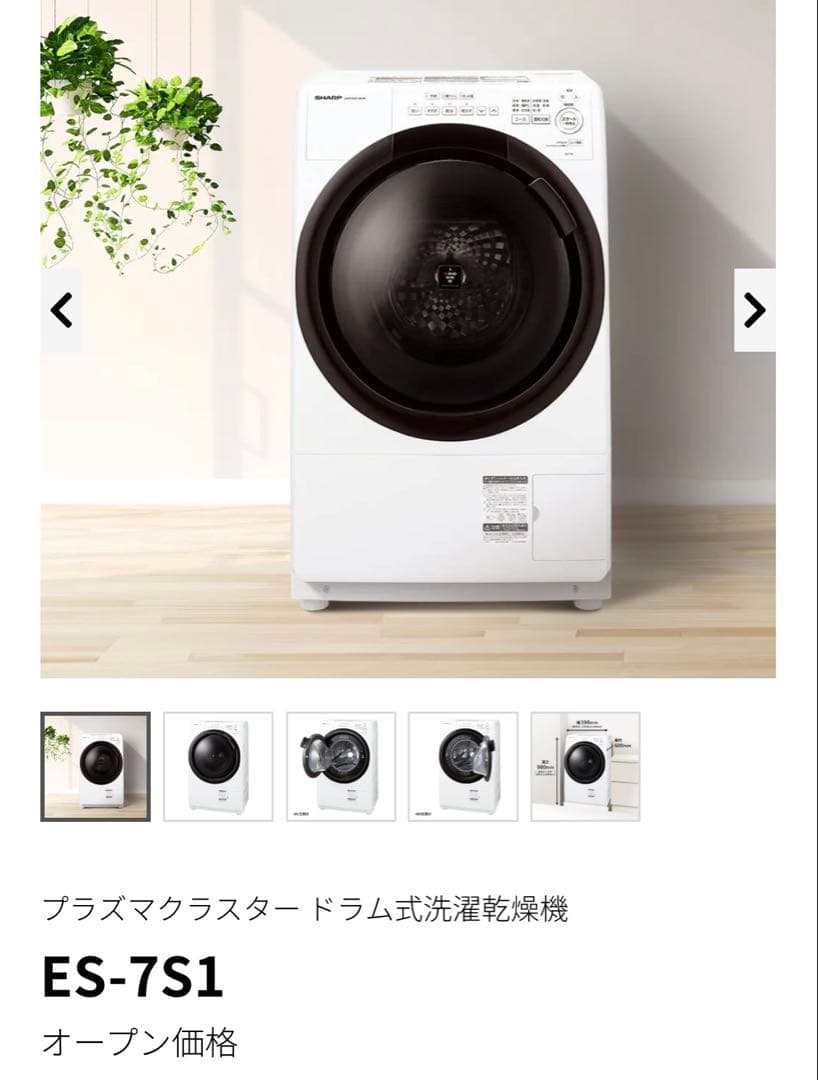This screenshot has height=1080, width=818.
Task: View the half-open door thumbnail
Action: click(x=466, y=766)
